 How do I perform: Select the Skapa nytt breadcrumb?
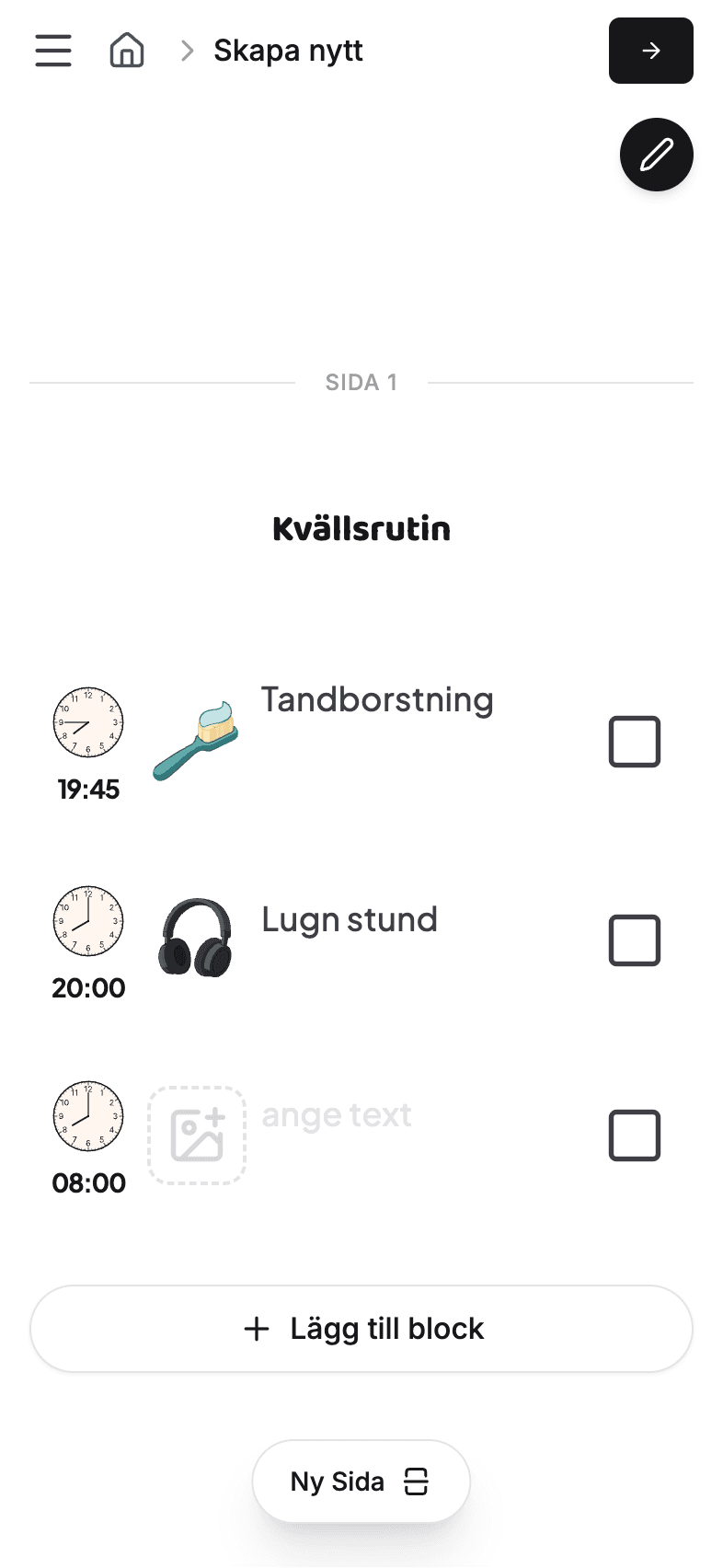[x=288, y=51]
